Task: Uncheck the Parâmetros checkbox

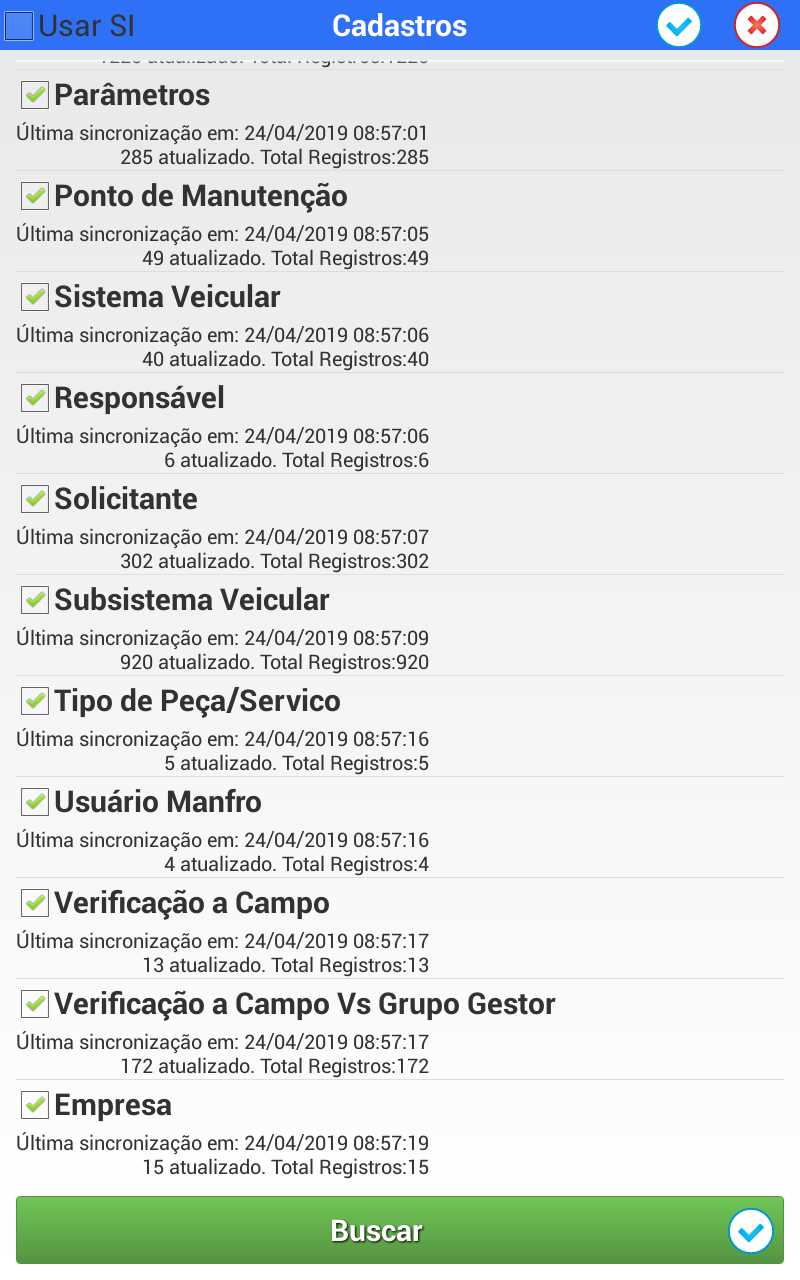Action: [35, 95]
